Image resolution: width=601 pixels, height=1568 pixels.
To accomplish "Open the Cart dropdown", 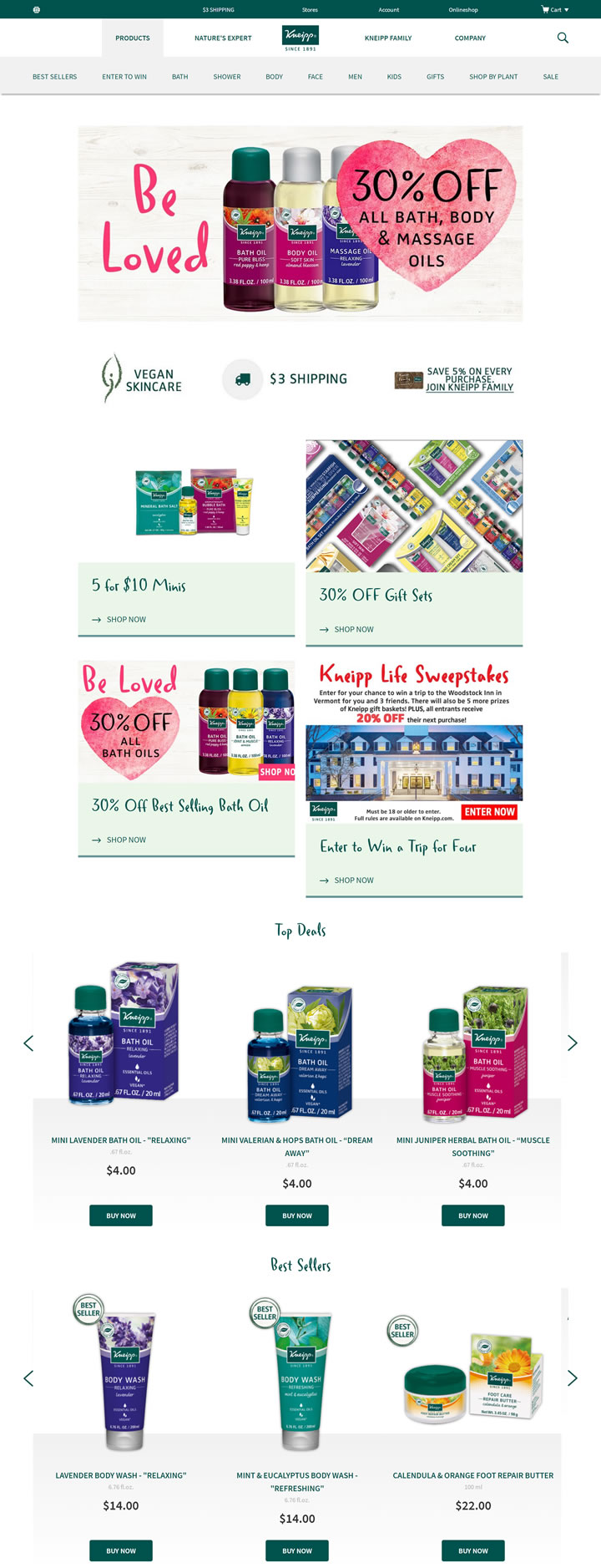I will 555,10.
